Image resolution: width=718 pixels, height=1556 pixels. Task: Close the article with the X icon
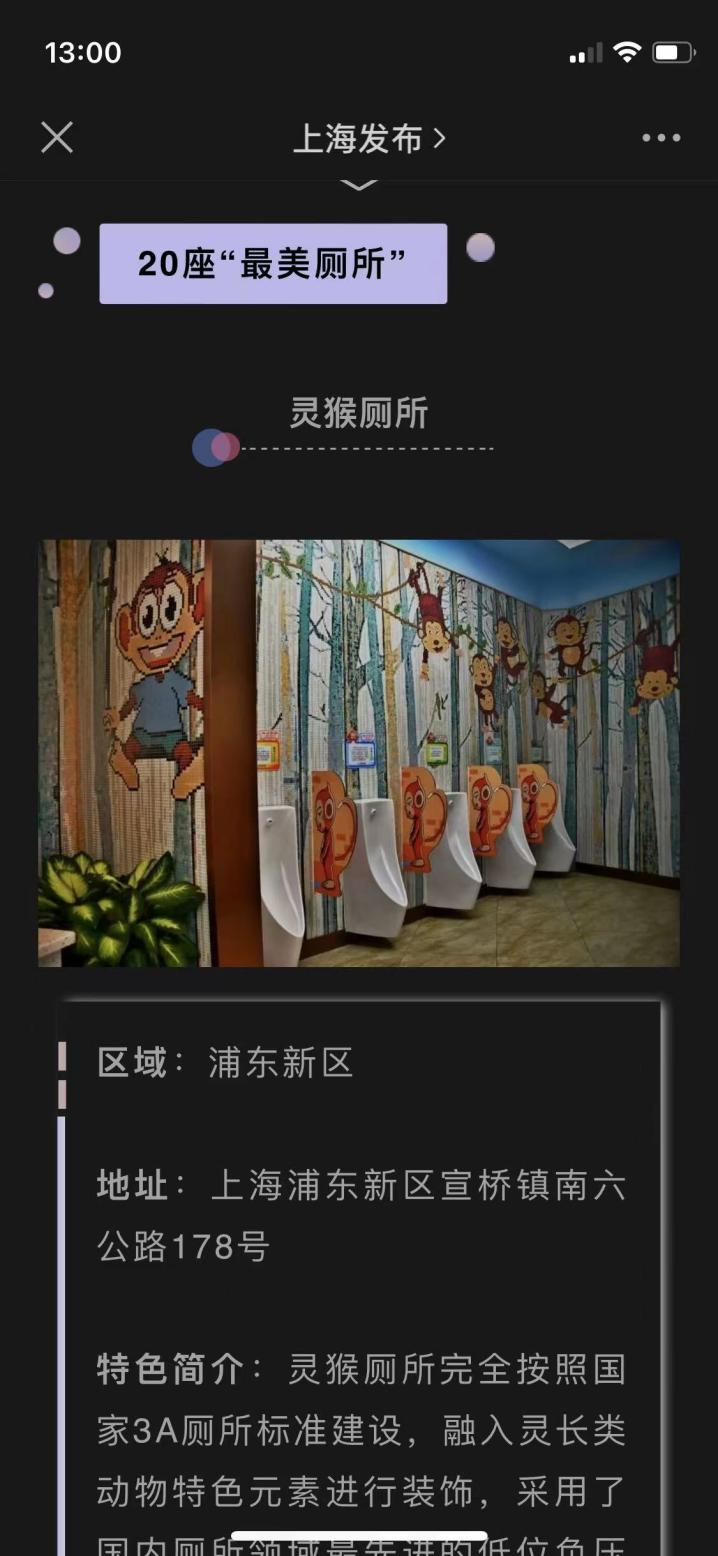tap(57, 138)
